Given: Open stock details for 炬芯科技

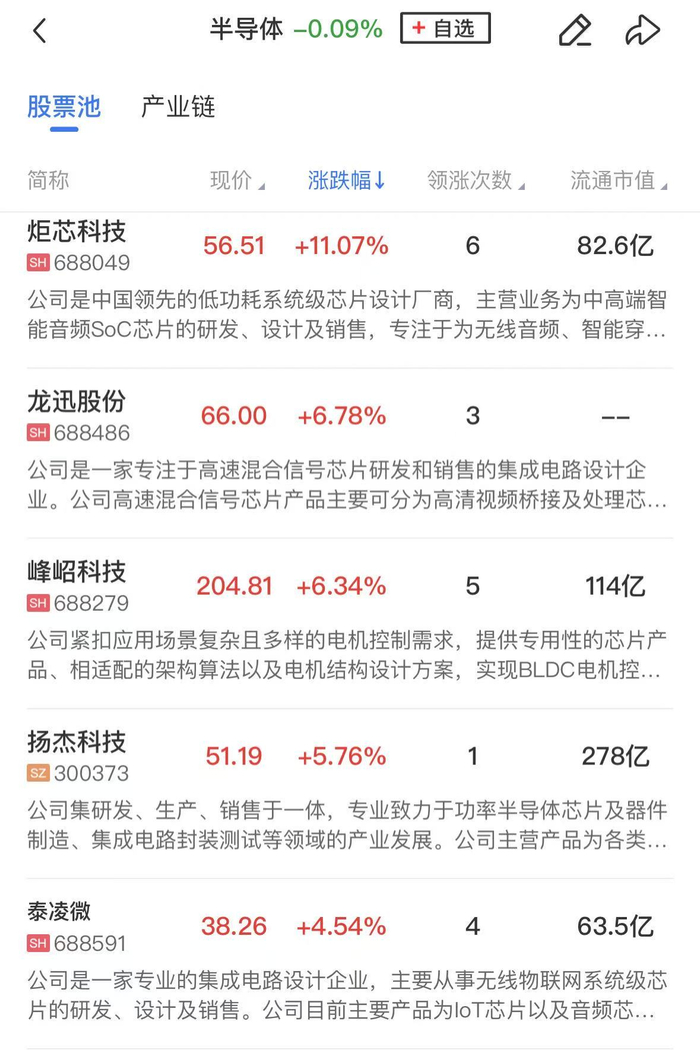Looking at the screenshot, I should point(350,281).
